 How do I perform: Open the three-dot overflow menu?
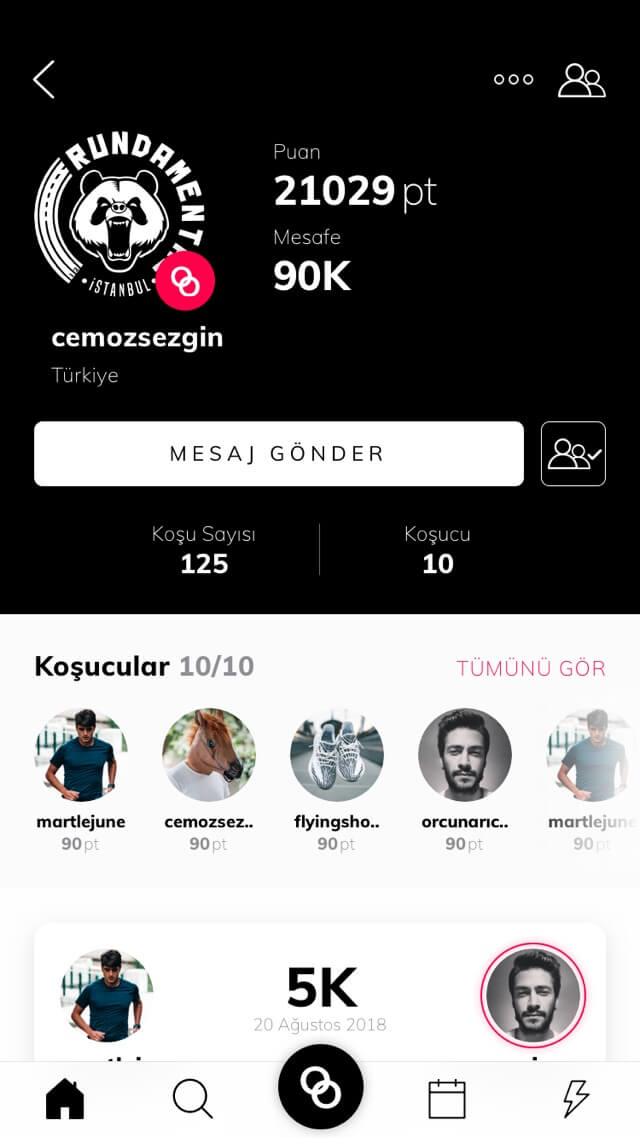coord(513,80)
